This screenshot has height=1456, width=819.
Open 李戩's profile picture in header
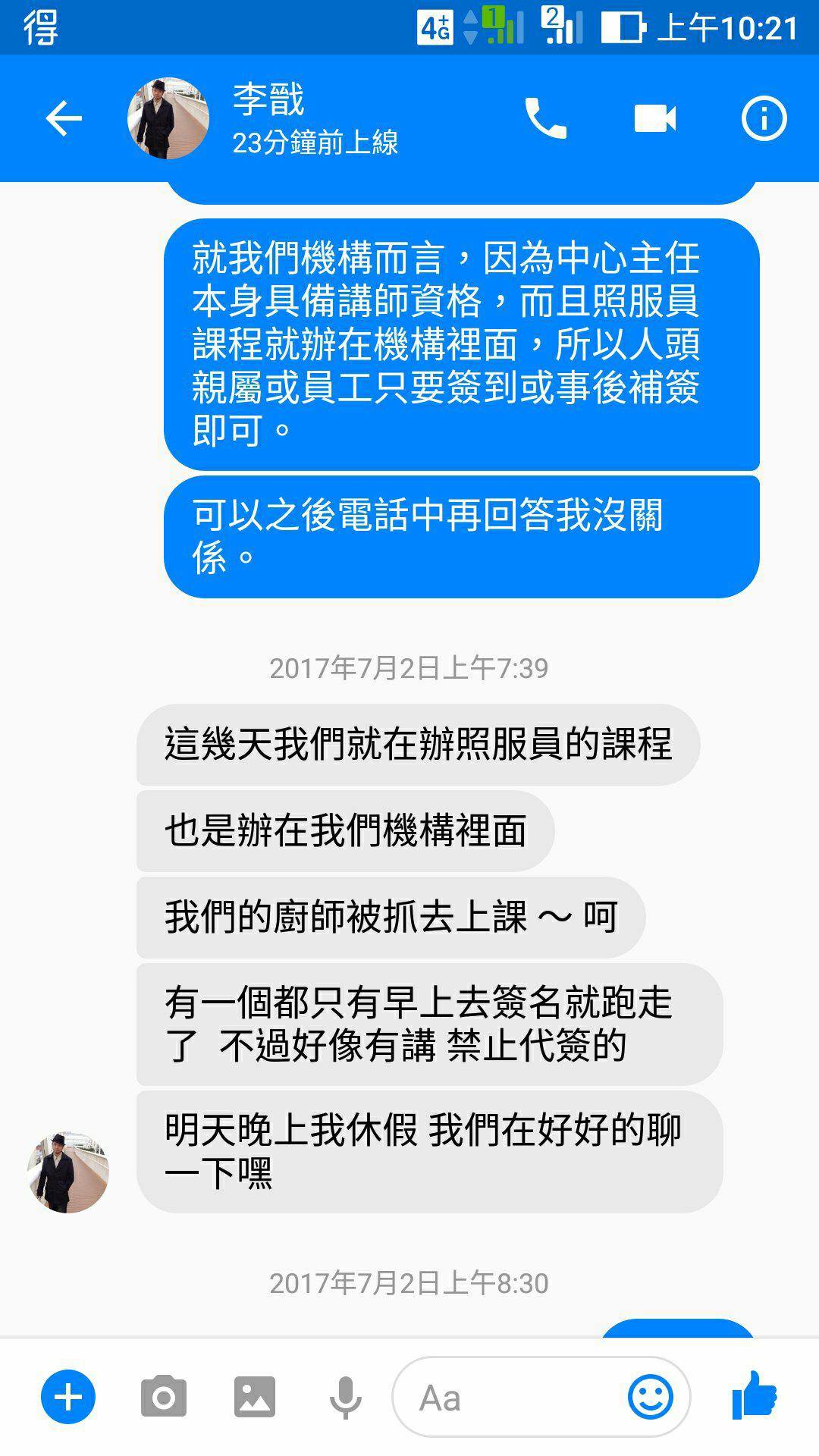tap(168, 118)
